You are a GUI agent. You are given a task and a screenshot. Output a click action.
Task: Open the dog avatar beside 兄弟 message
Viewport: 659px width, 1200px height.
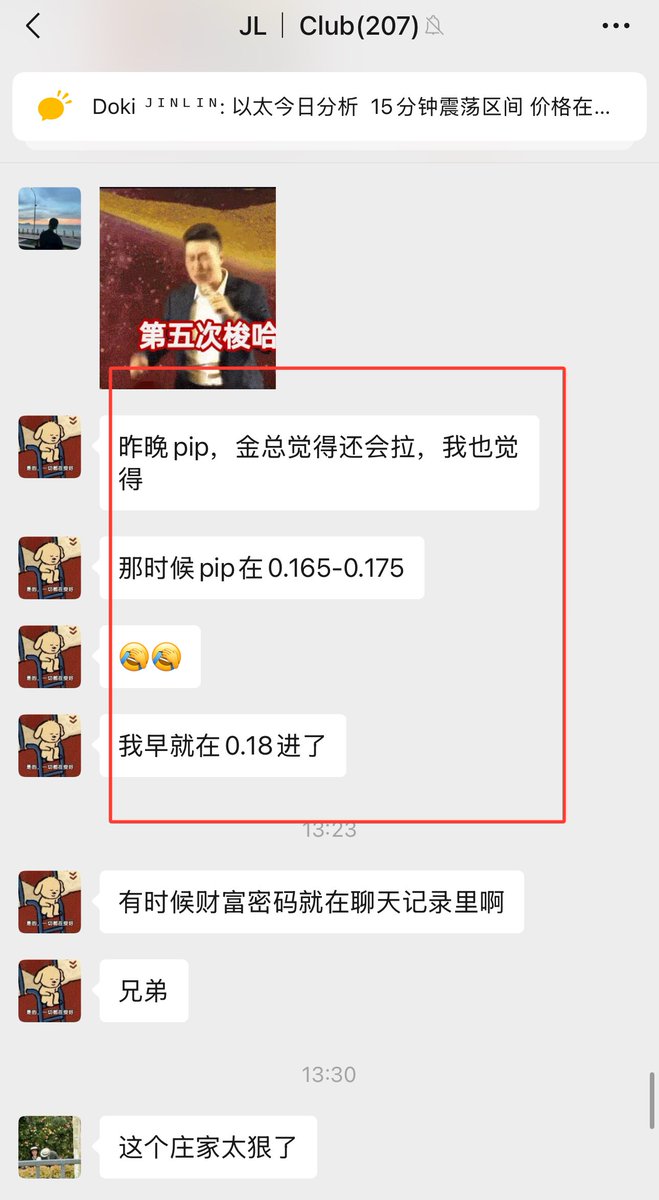50,991
